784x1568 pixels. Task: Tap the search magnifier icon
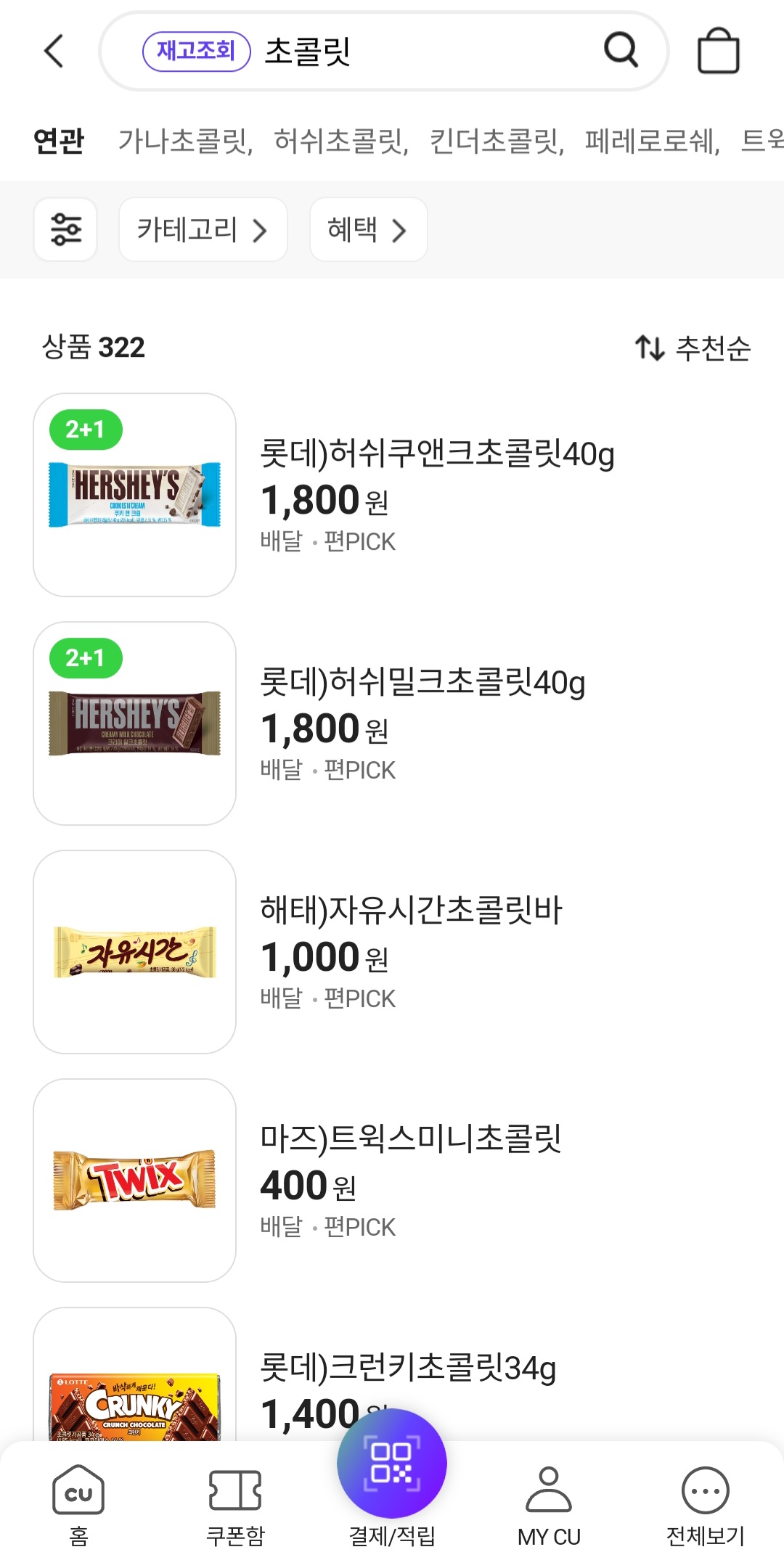[621, 50]
